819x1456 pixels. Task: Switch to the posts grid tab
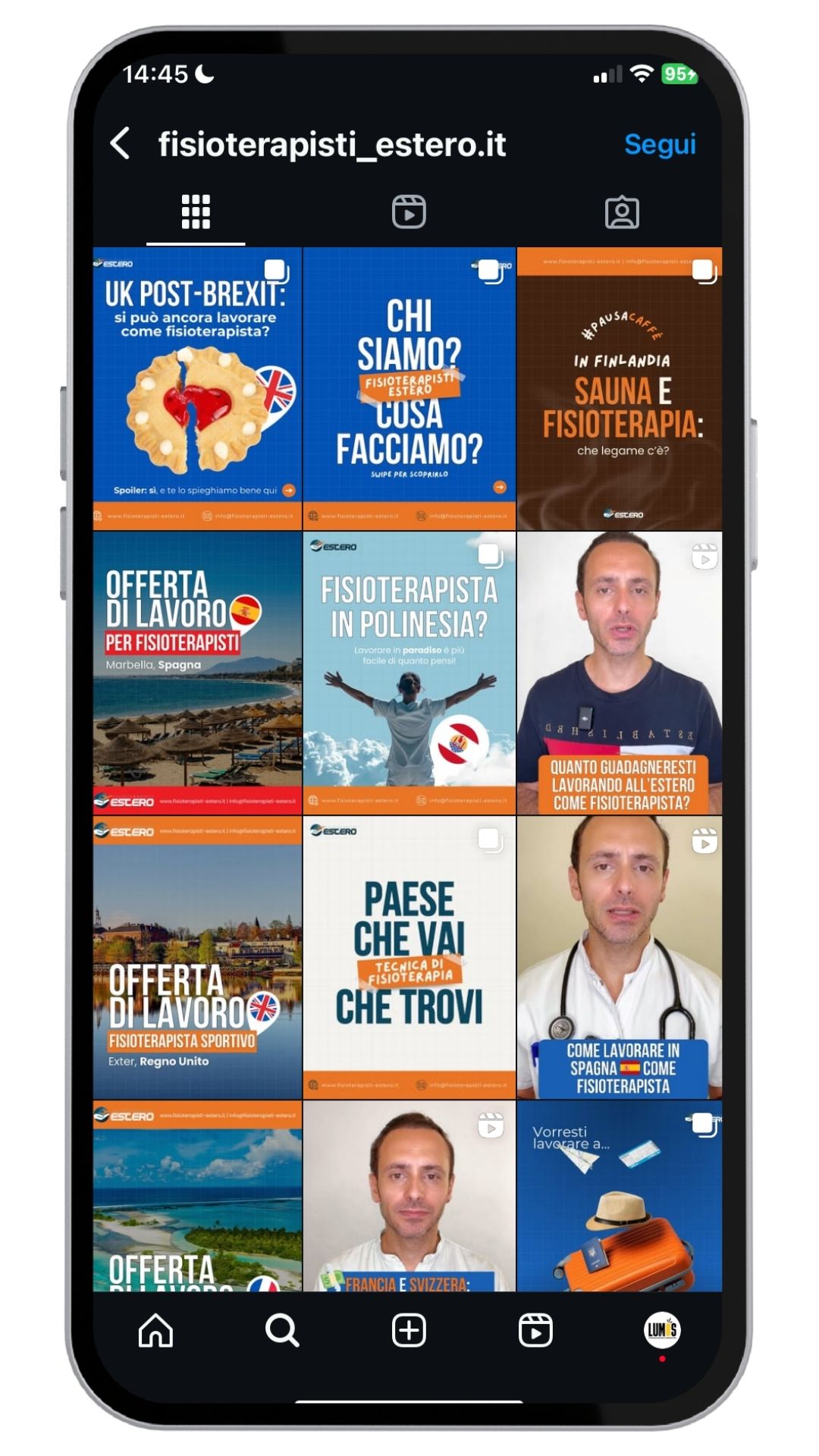pyautogui.click(x=196, y=212)
